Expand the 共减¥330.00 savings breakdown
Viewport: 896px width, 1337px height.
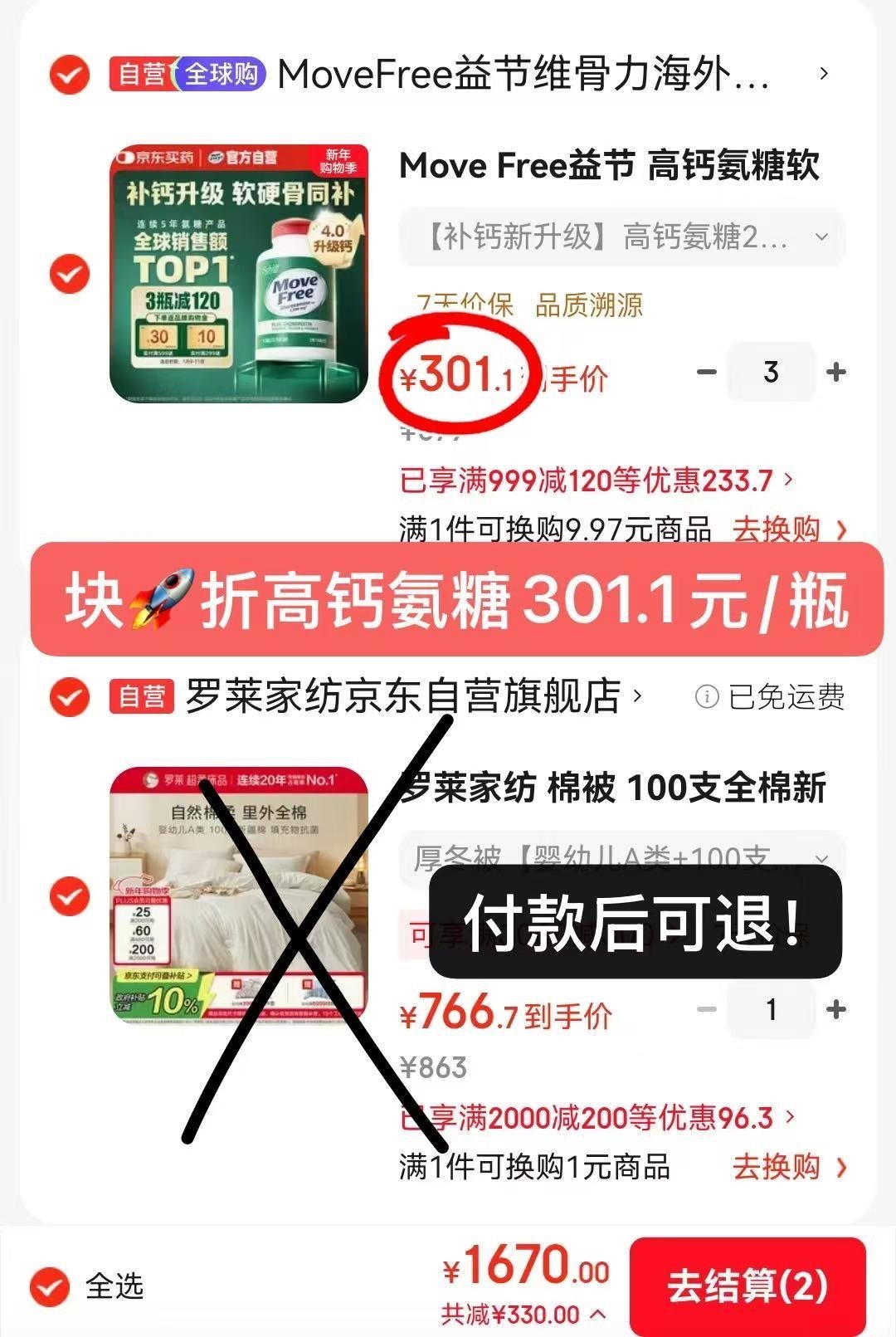(523, 1314)
